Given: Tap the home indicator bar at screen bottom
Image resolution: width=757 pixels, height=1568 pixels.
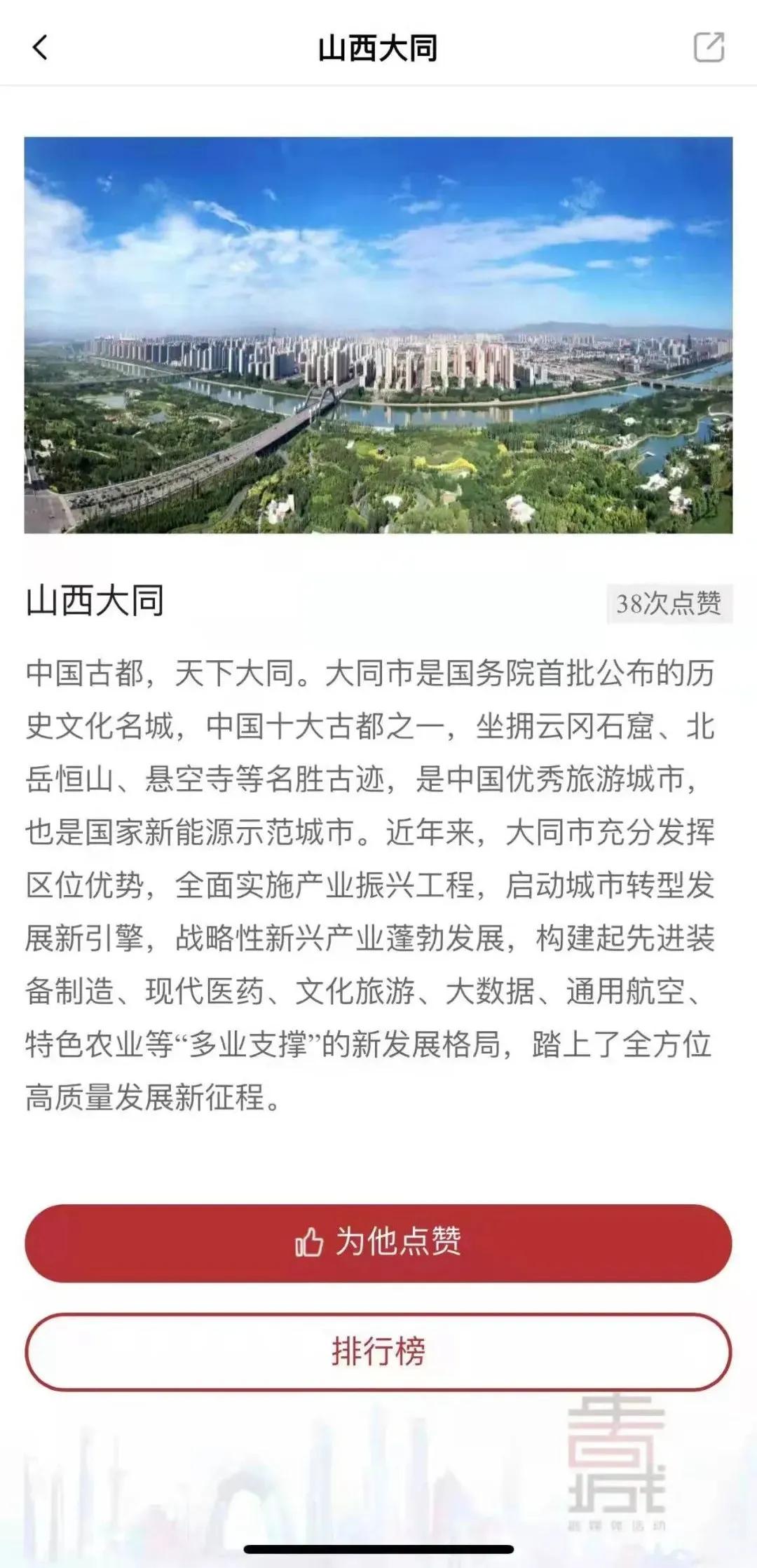Looking at the screenshot, I should [378, 1549].
